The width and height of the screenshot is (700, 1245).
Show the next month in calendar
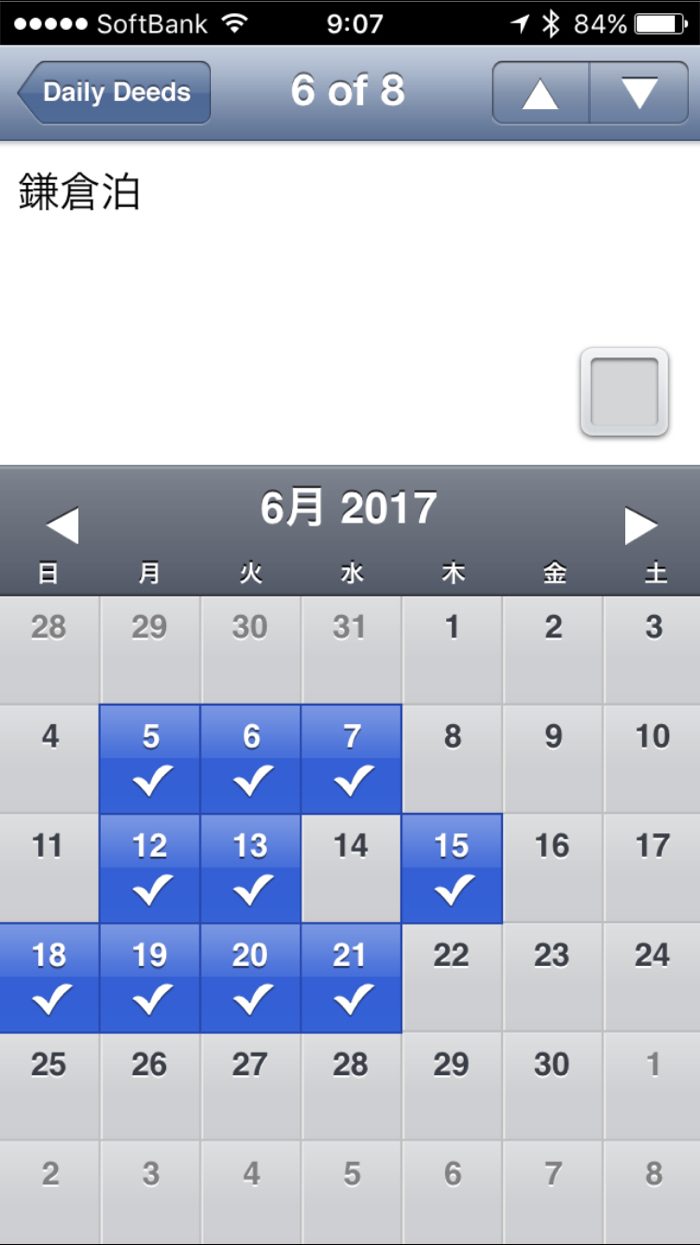pyautogui.click(x=640, y=526)
